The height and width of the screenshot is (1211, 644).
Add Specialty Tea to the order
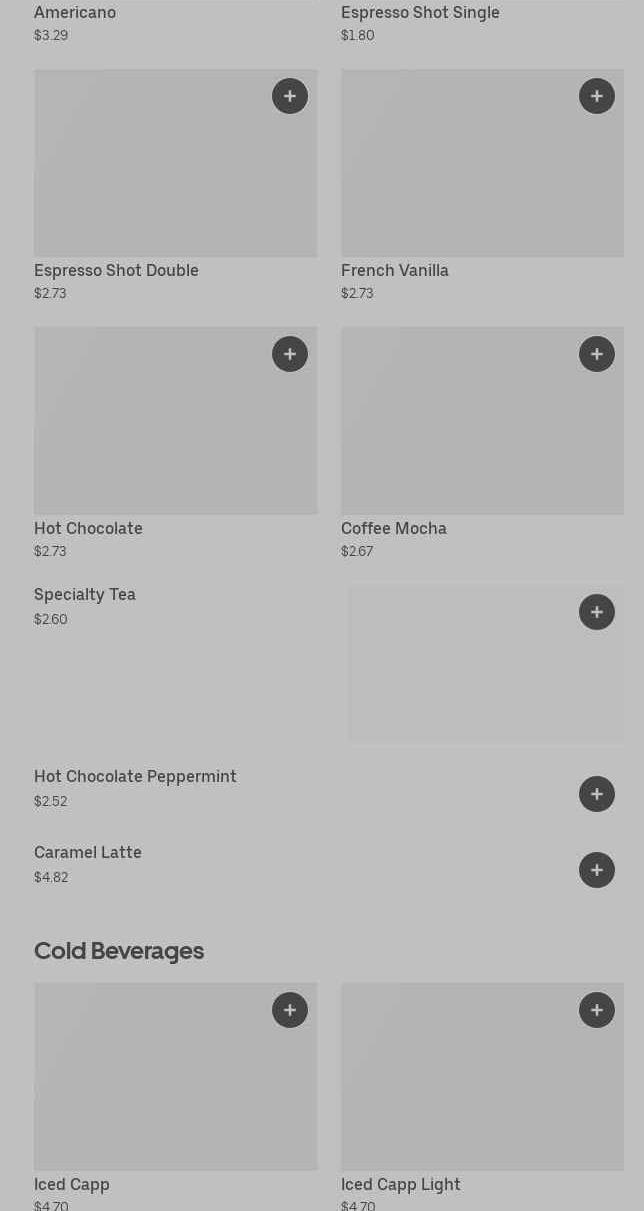coord(597,612)
